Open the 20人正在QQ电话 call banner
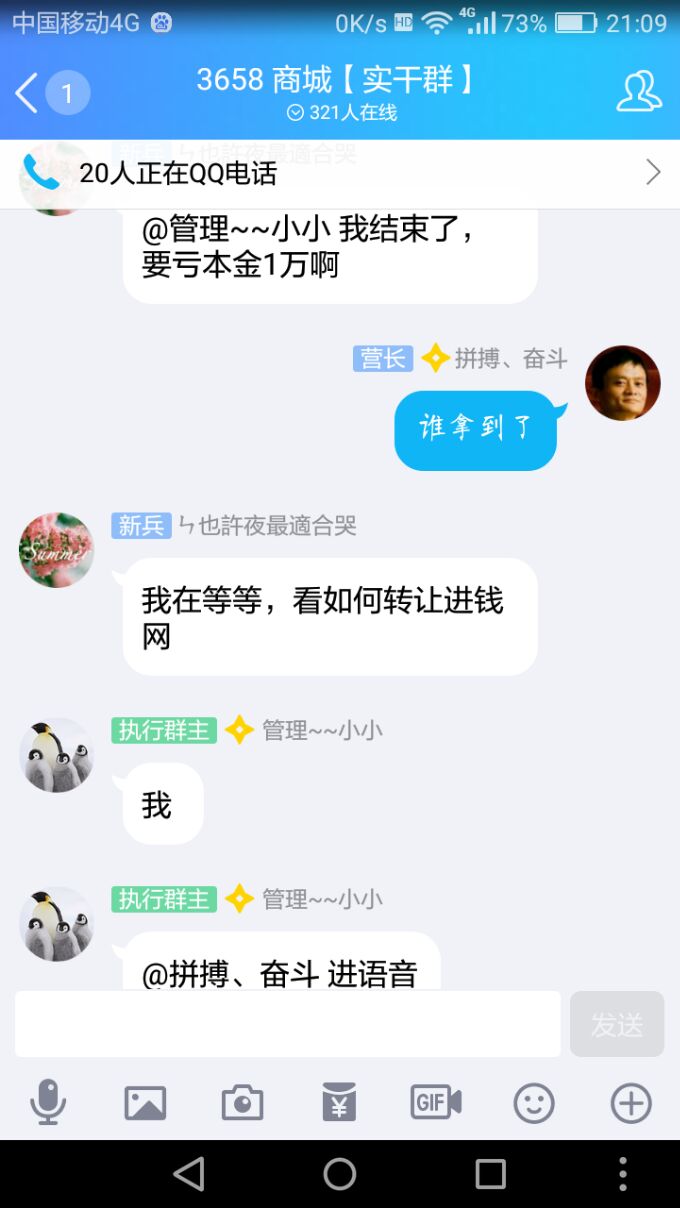 tap(340, 173)
